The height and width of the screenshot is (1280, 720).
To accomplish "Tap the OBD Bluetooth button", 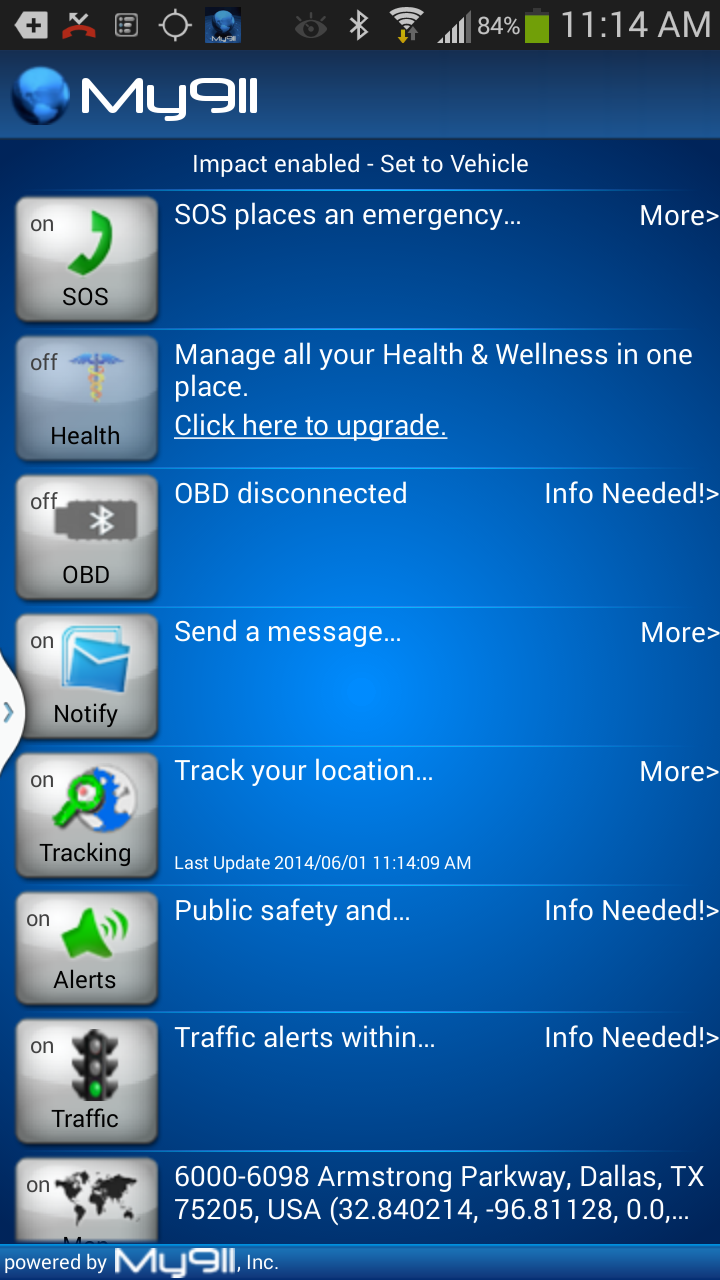I will [x=86, y=537].
